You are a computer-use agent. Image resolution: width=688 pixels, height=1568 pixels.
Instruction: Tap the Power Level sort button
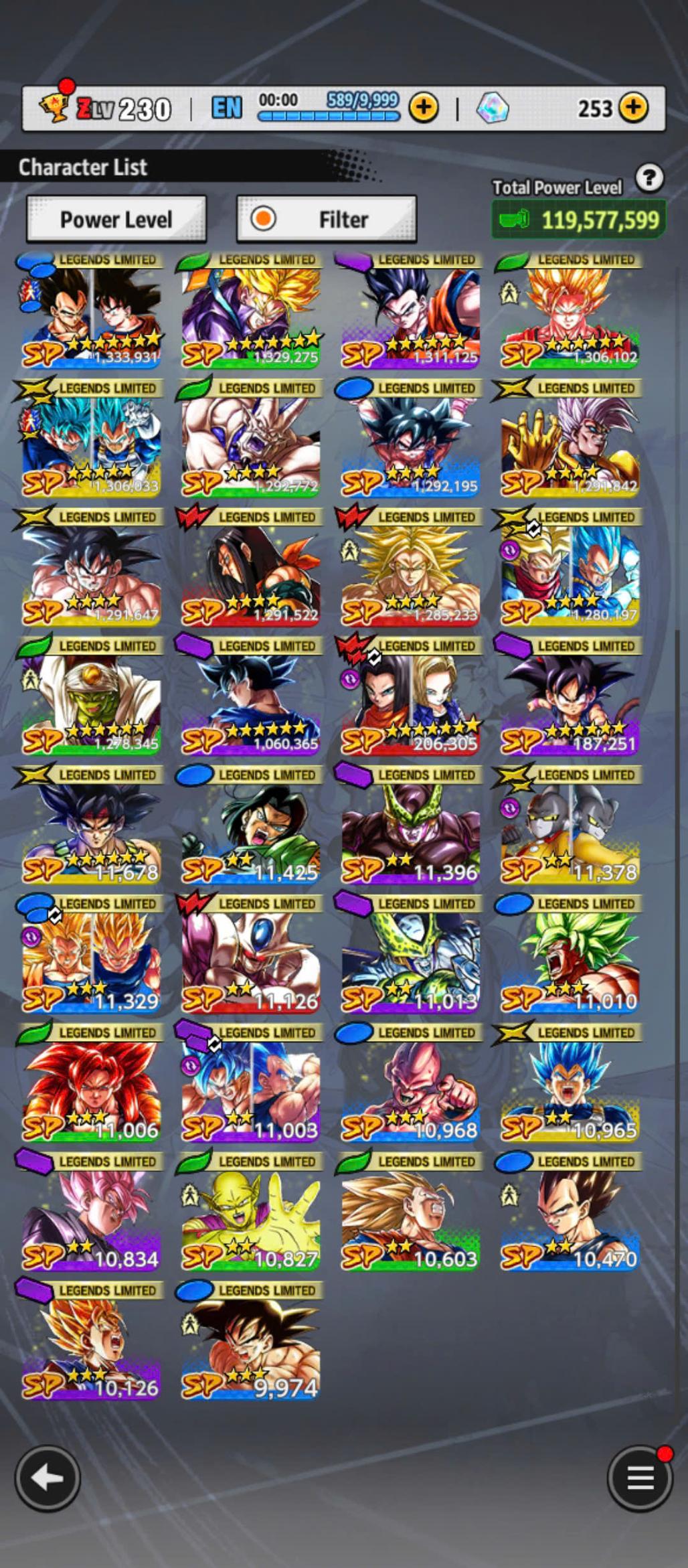point(116,219)
